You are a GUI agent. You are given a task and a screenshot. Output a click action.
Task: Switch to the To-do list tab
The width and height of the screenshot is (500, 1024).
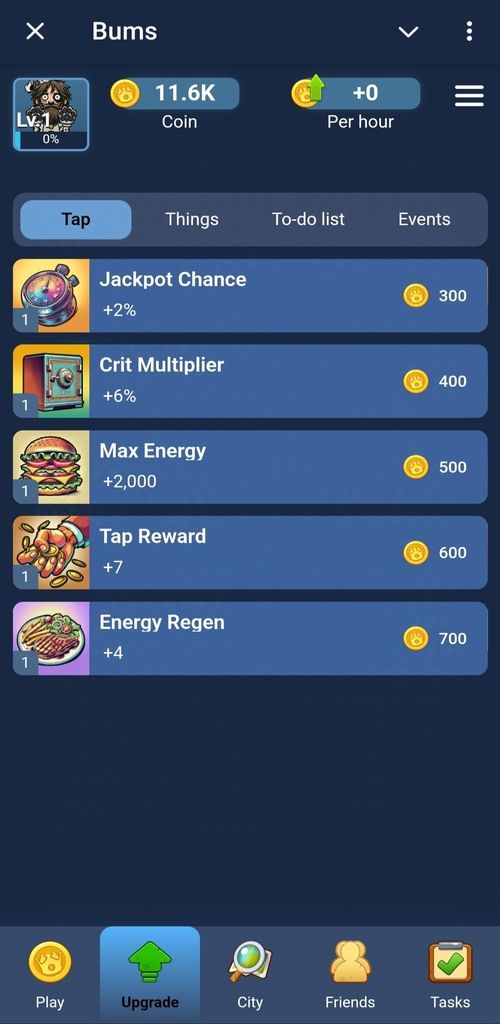(x=308, y=219)
